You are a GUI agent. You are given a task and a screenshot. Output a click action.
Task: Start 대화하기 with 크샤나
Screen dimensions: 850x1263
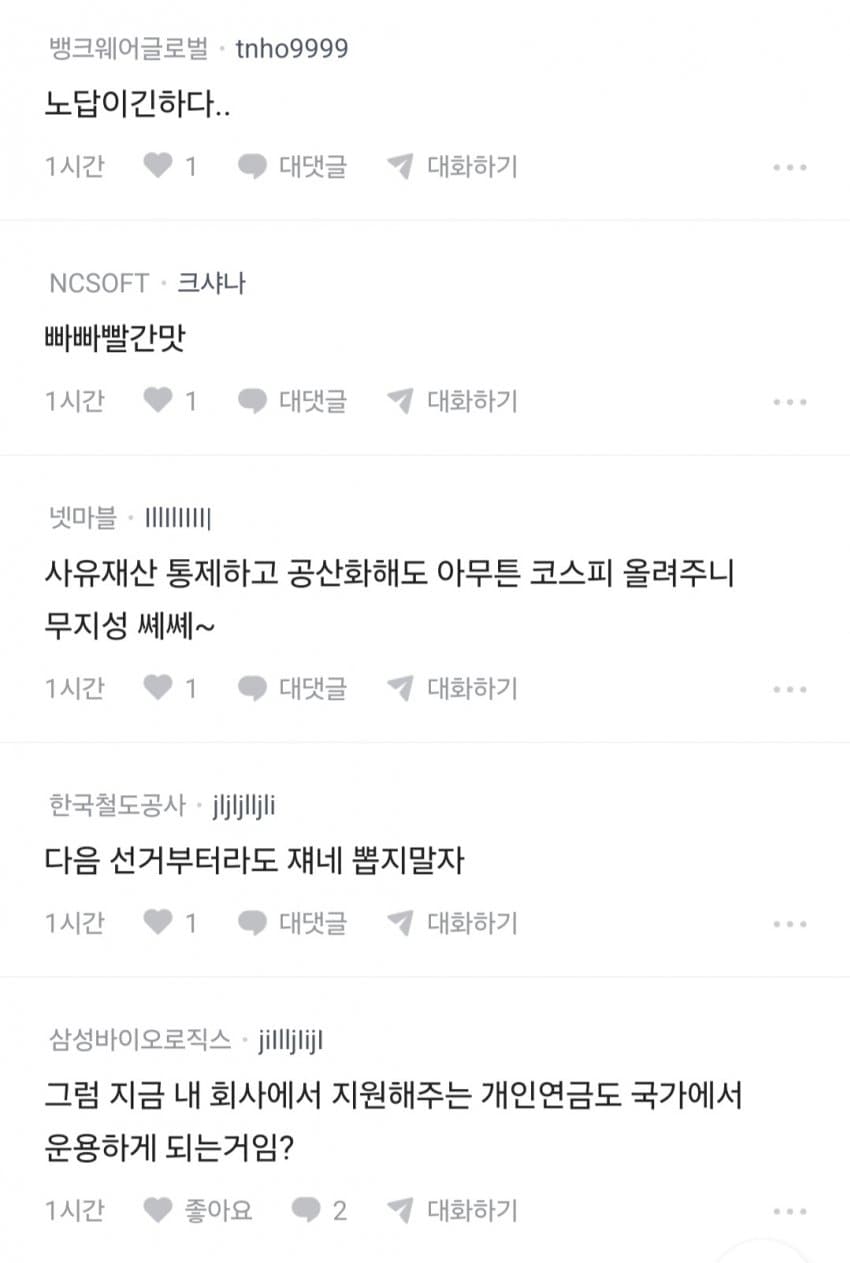coord(452,401)
